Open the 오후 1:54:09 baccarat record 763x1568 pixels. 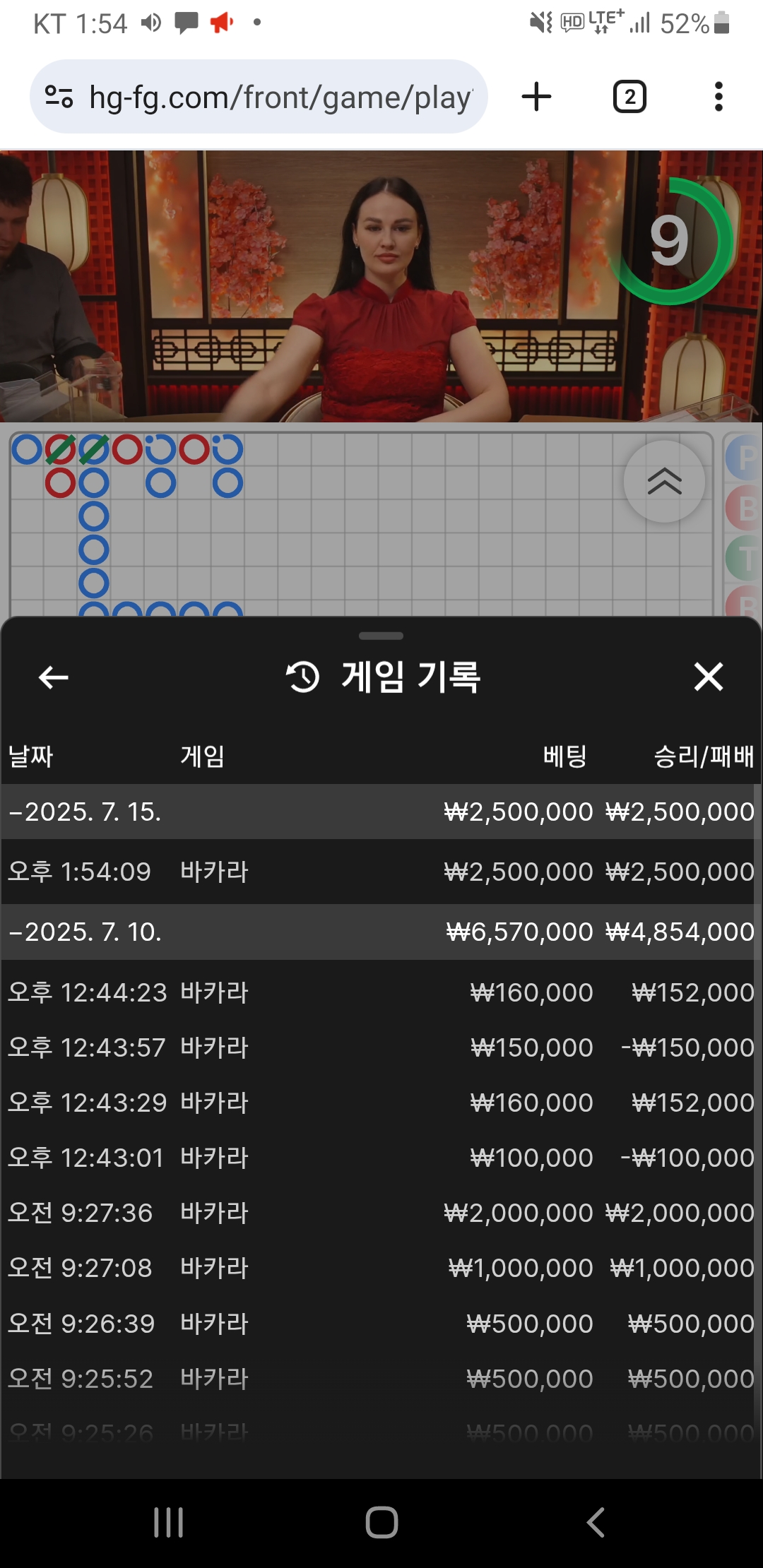click(381, 872)
